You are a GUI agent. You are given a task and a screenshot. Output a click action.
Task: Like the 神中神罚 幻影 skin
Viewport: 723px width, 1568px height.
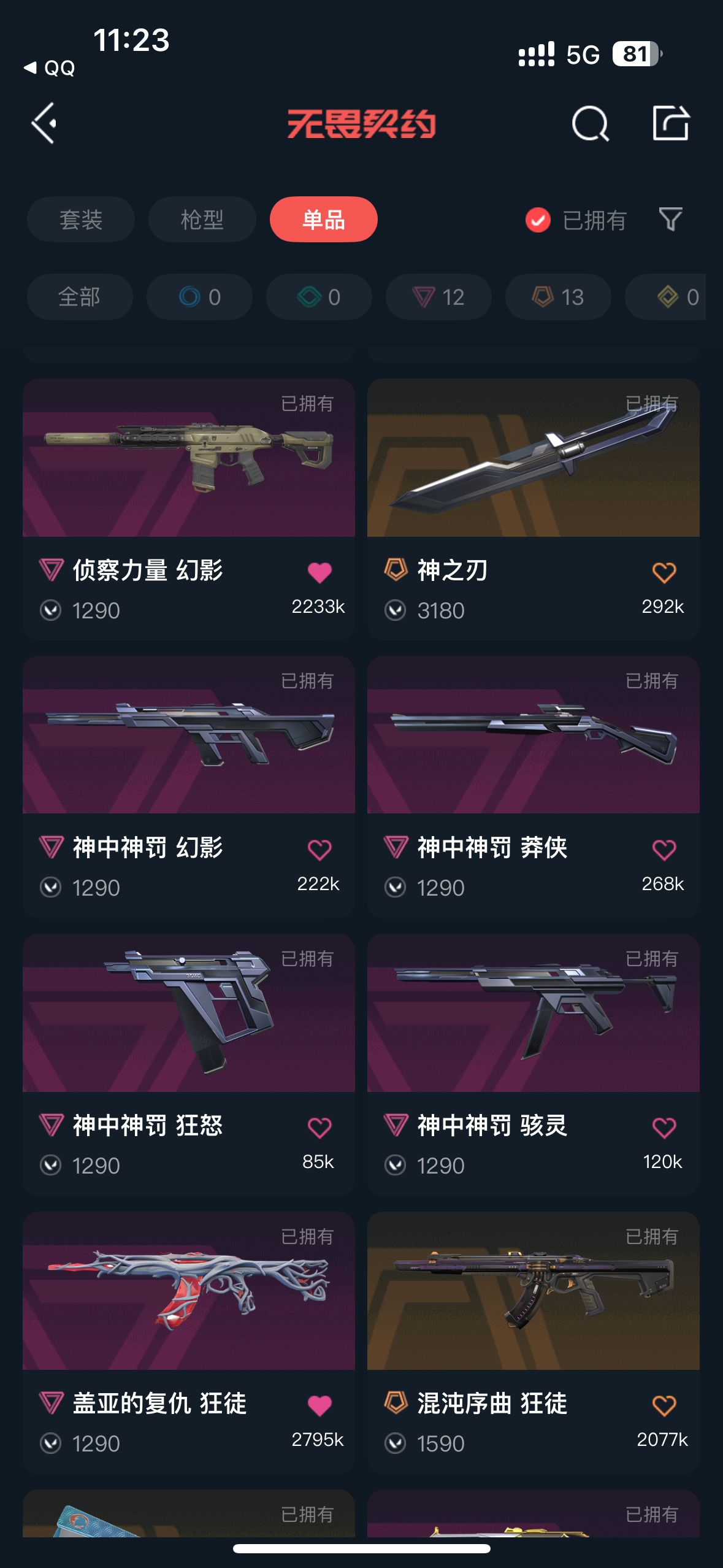point(319,850)
